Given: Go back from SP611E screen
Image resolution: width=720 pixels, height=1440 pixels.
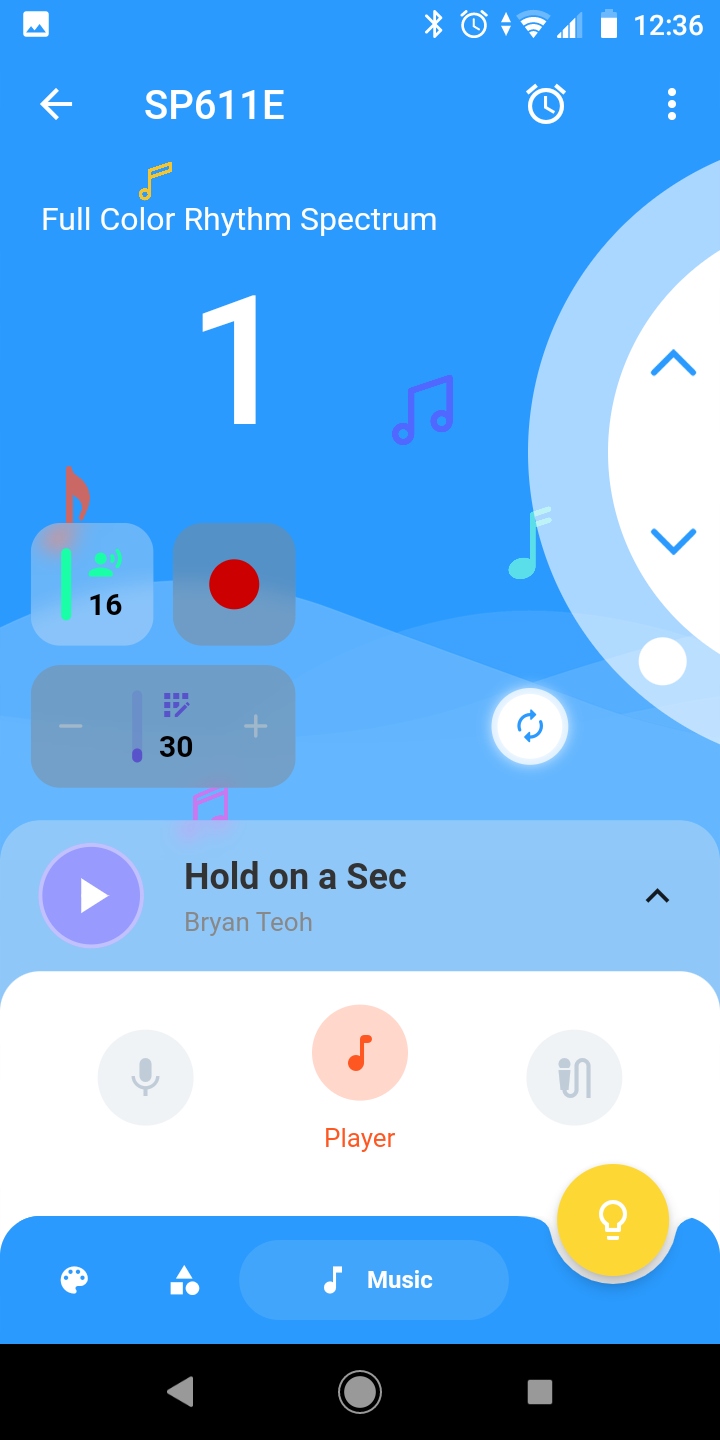Looking at the screenshot, I should coord(56,104).
